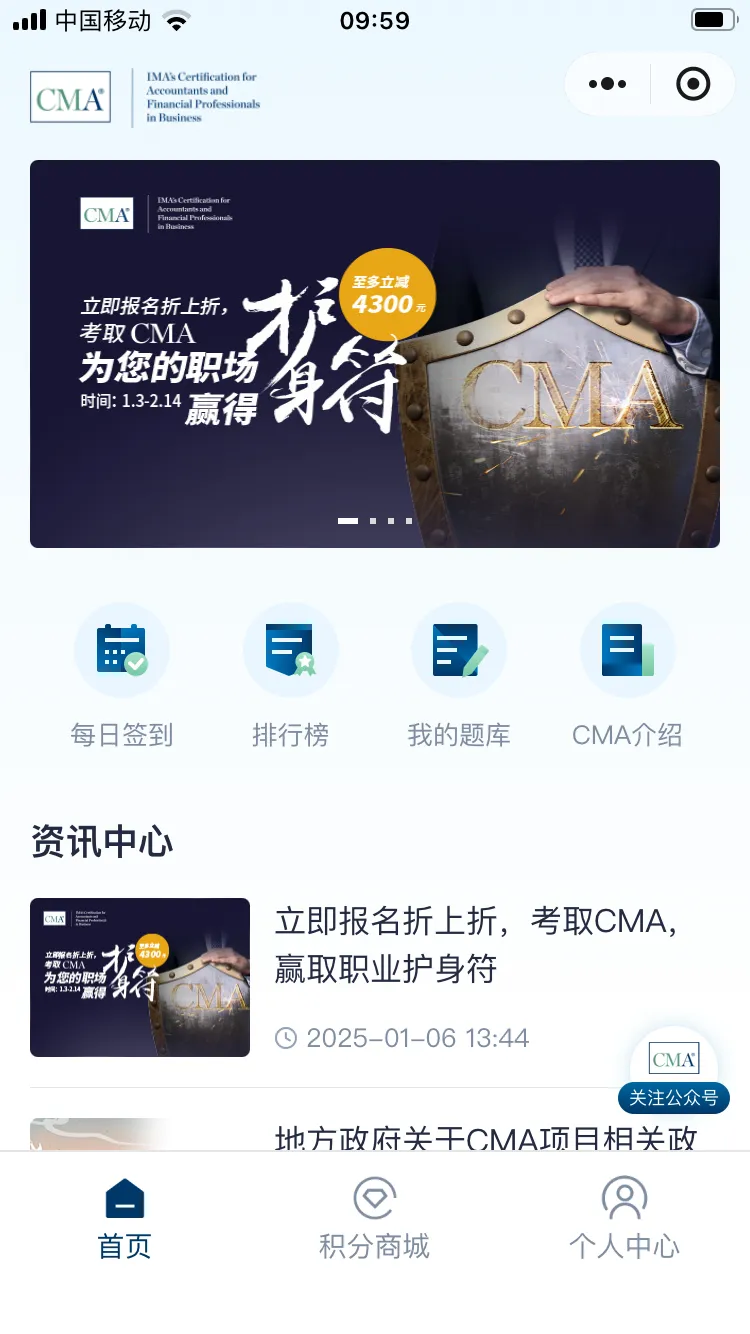
Task: Go to the 个人中心 tab
Action: pos(624,1217)
